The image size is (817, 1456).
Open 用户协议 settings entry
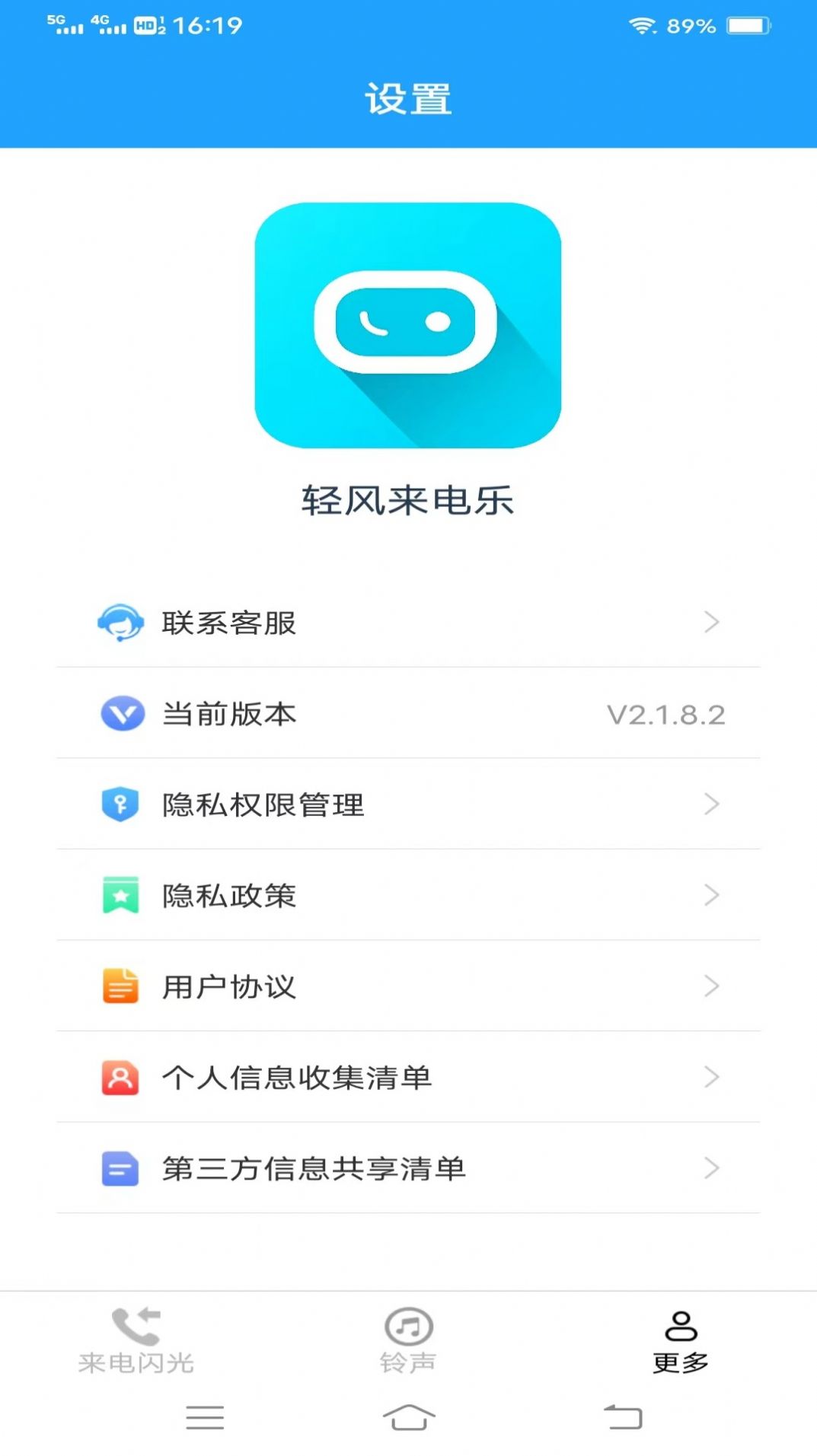[381, 986]
